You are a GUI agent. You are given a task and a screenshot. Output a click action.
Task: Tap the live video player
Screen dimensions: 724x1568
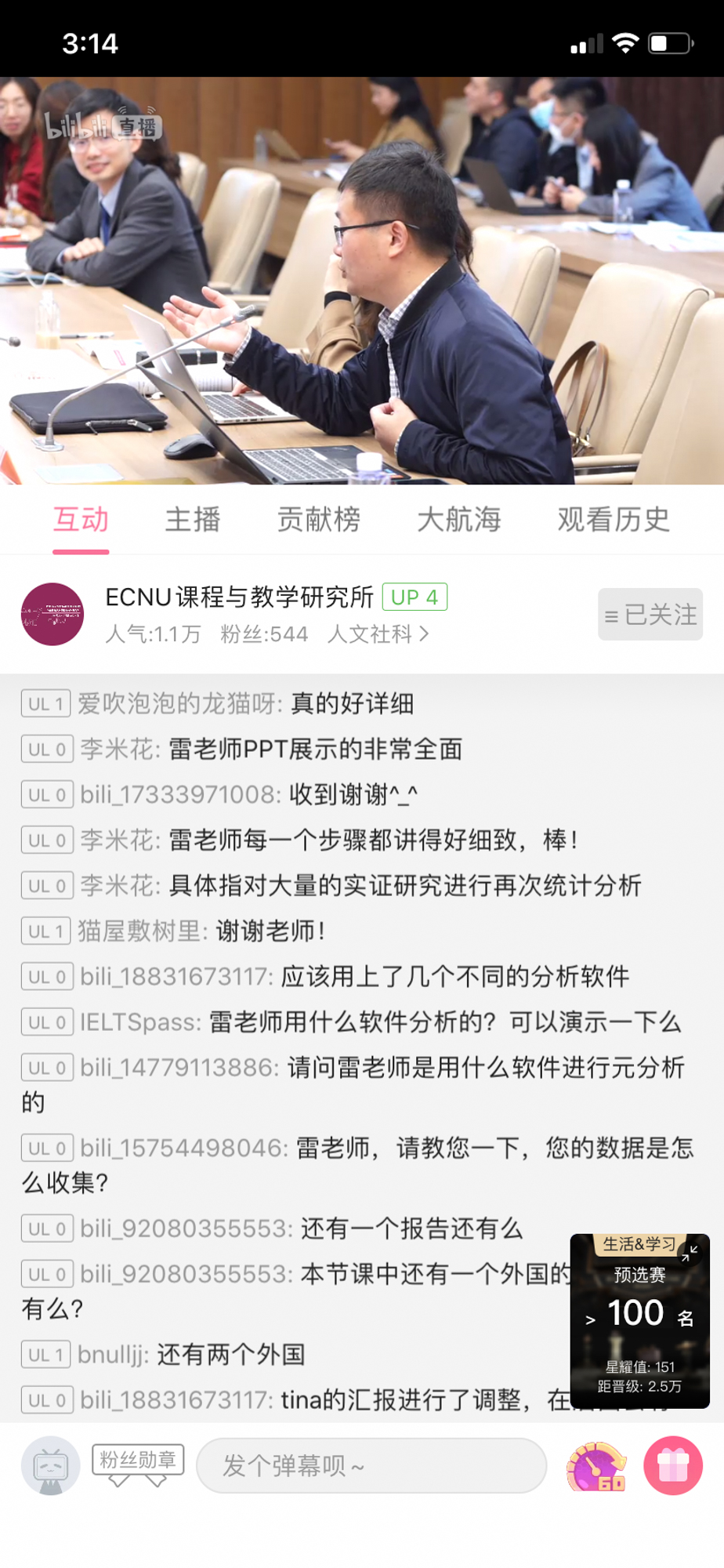pos(362,280)
